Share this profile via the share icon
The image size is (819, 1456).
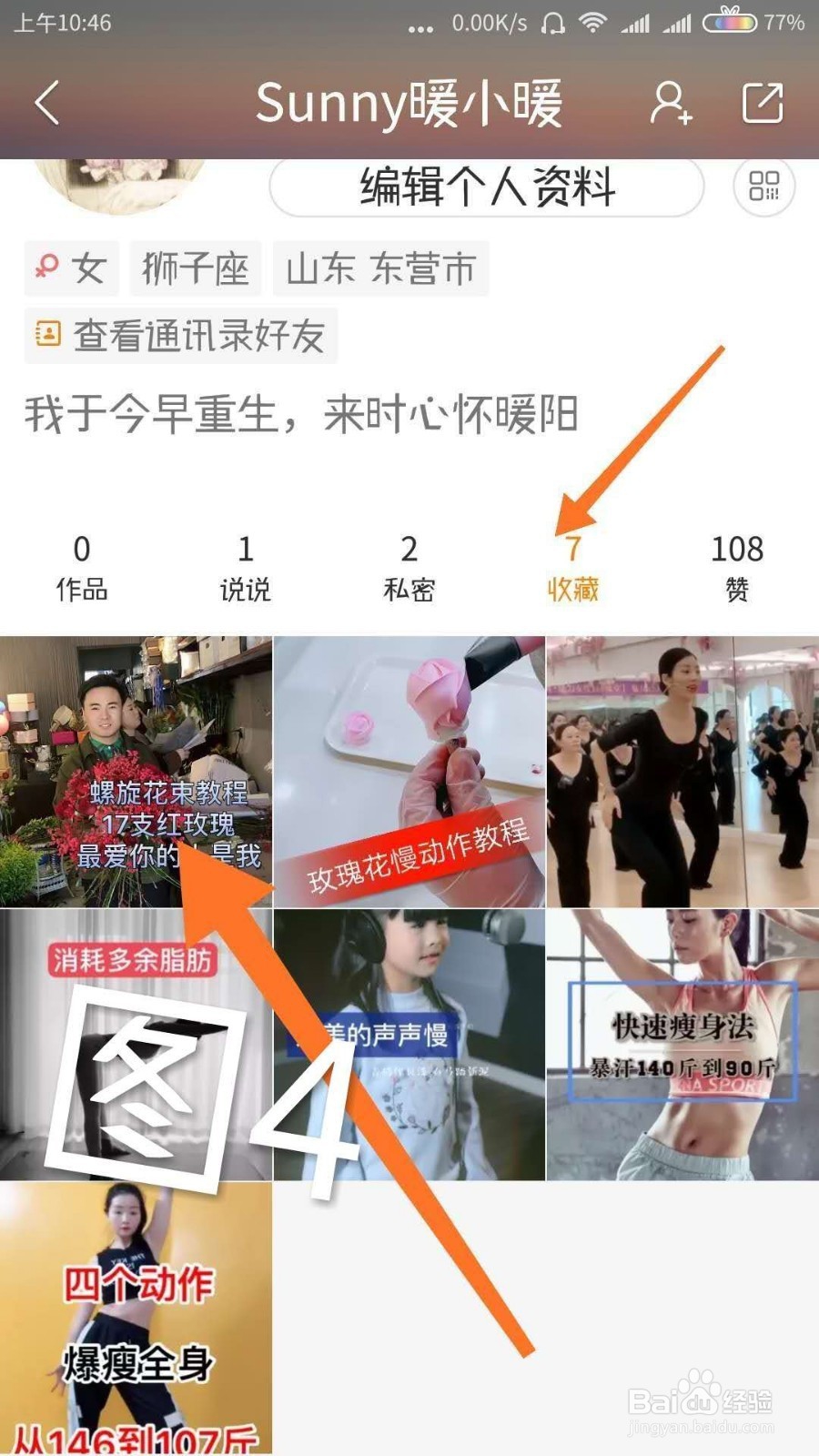[763, 103]
